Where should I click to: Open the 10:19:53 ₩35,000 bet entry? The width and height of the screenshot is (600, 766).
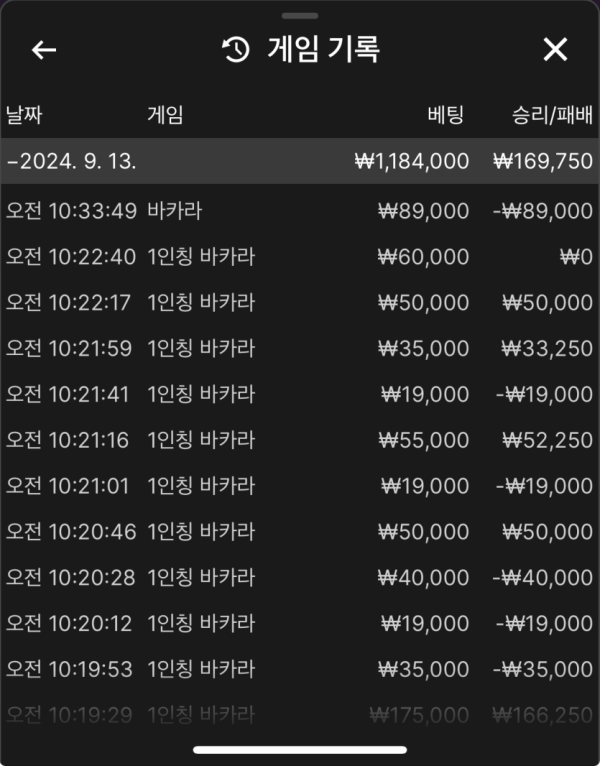tap(300, 669)
